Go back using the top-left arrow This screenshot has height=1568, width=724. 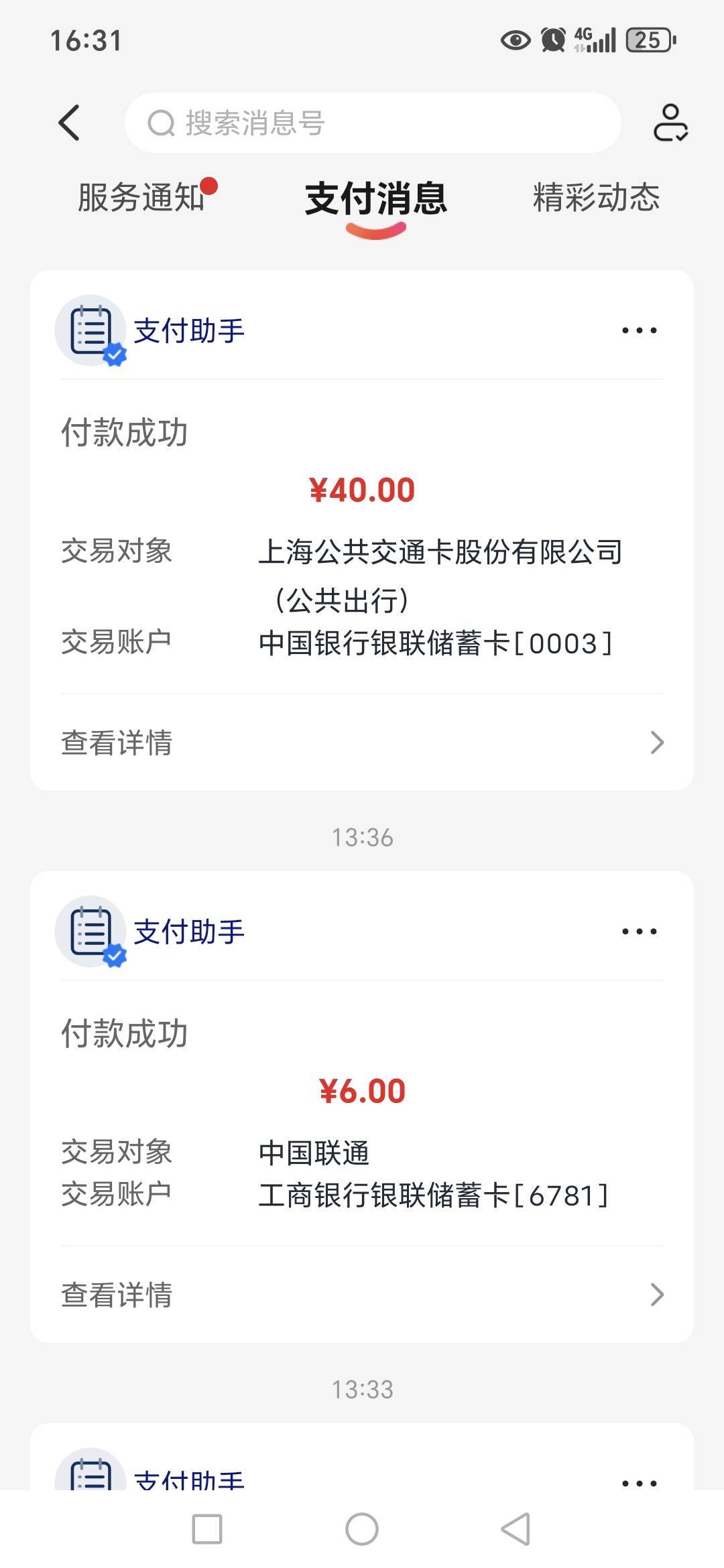pos(70,123)
